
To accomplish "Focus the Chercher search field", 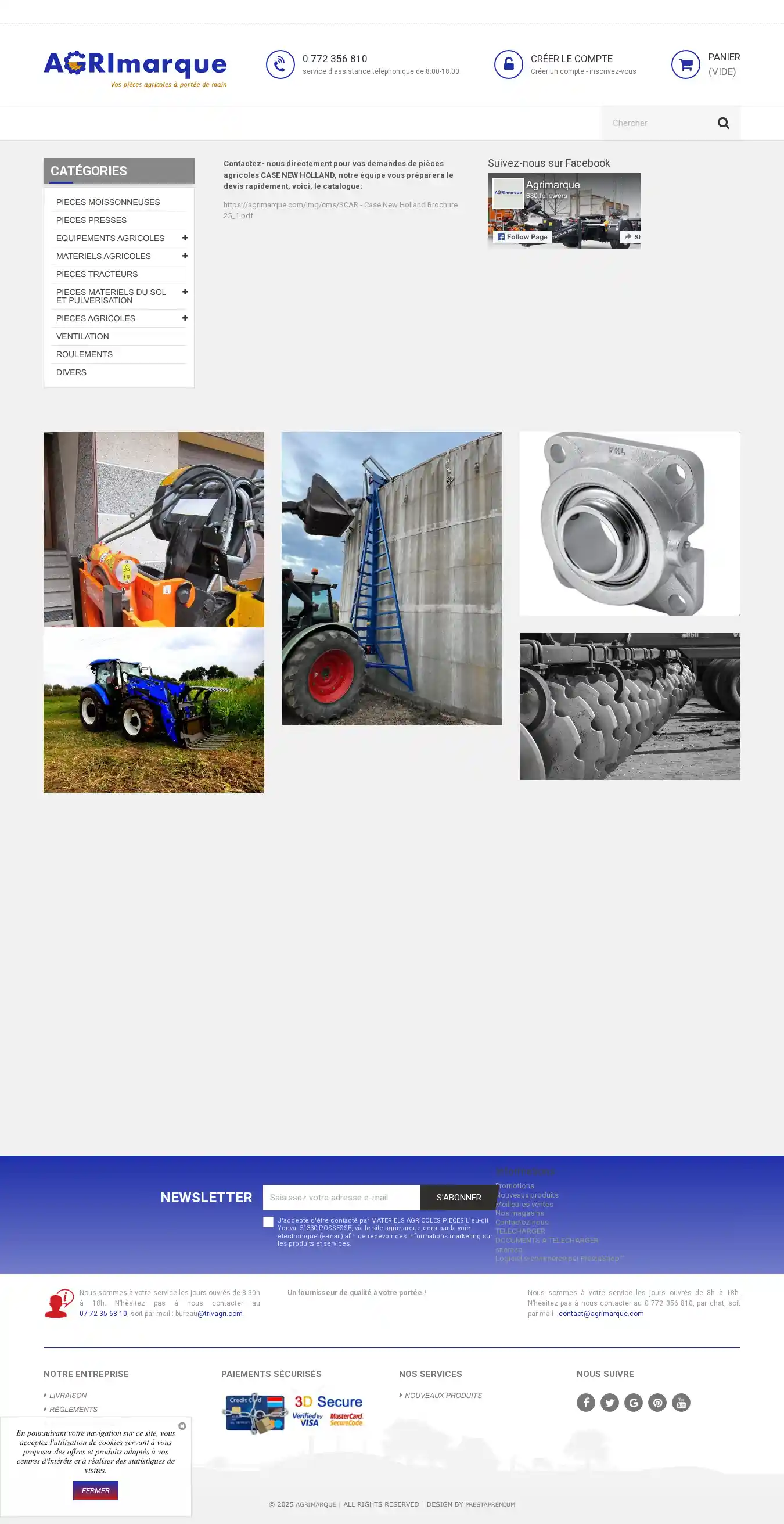I will (657, 123).
